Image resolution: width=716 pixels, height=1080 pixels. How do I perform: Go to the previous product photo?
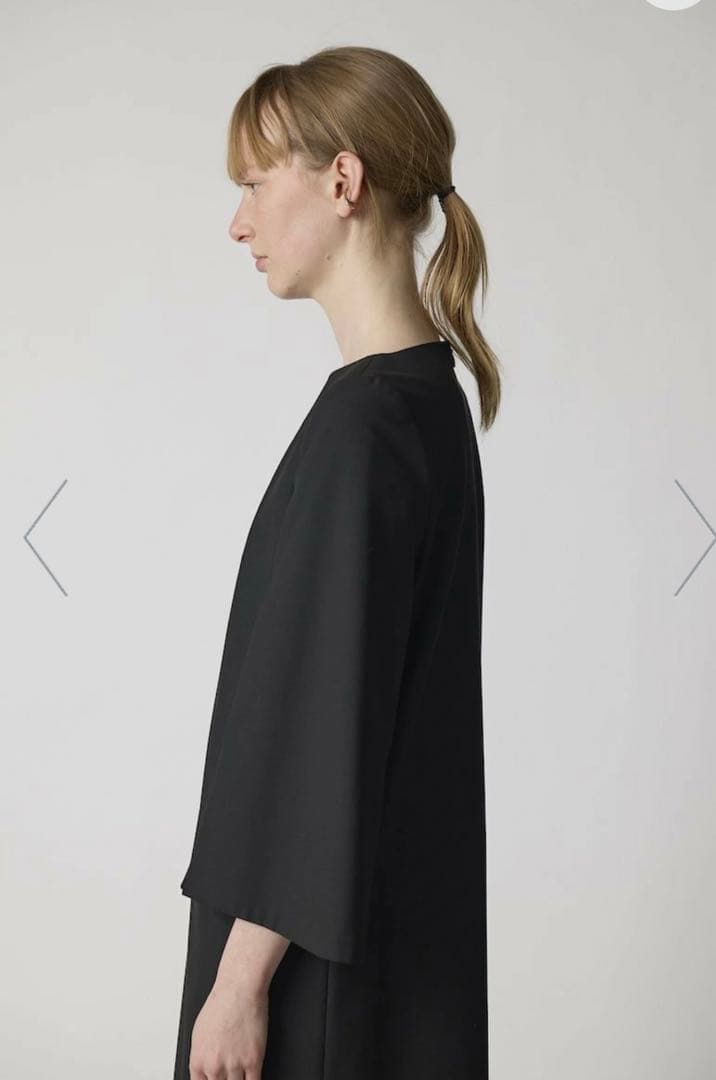click(45, 538)
